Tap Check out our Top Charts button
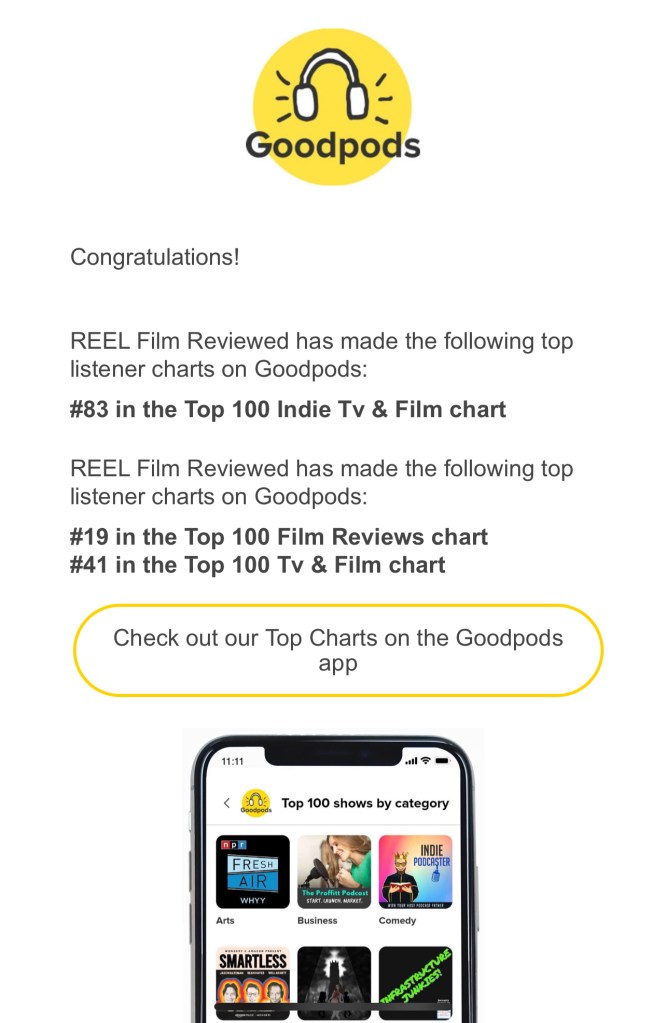The height and width of the screenshot is (1023, 666). coord(338,650)
